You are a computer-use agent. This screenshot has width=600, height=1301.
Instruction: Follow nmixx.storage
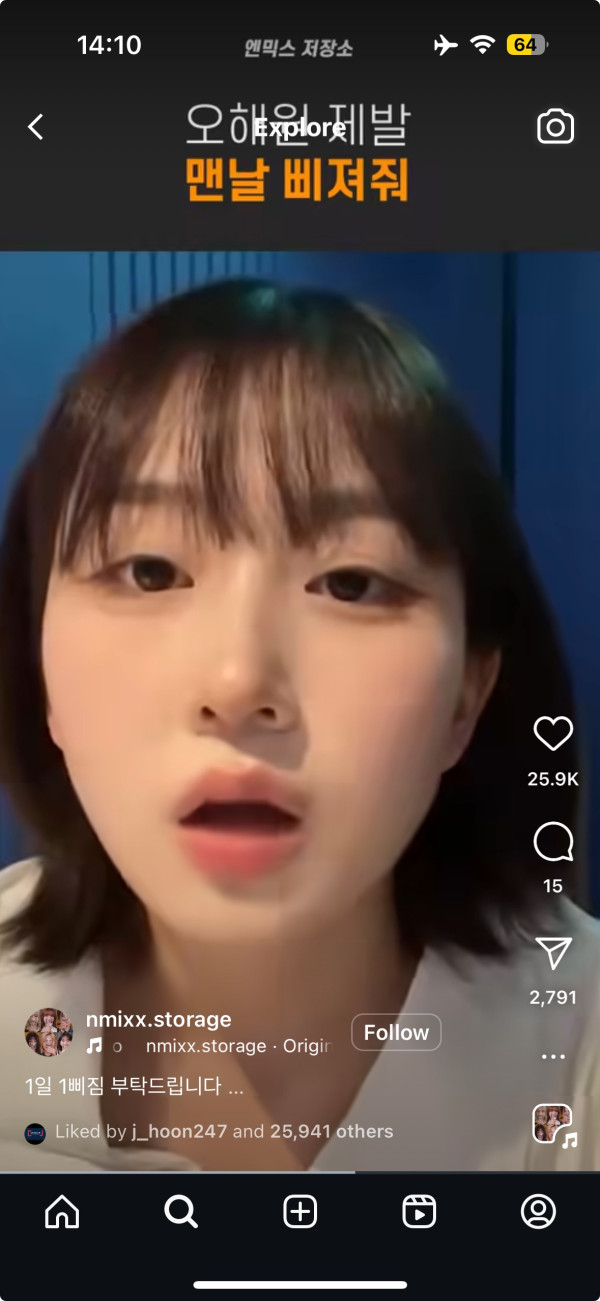point(396,1032)
